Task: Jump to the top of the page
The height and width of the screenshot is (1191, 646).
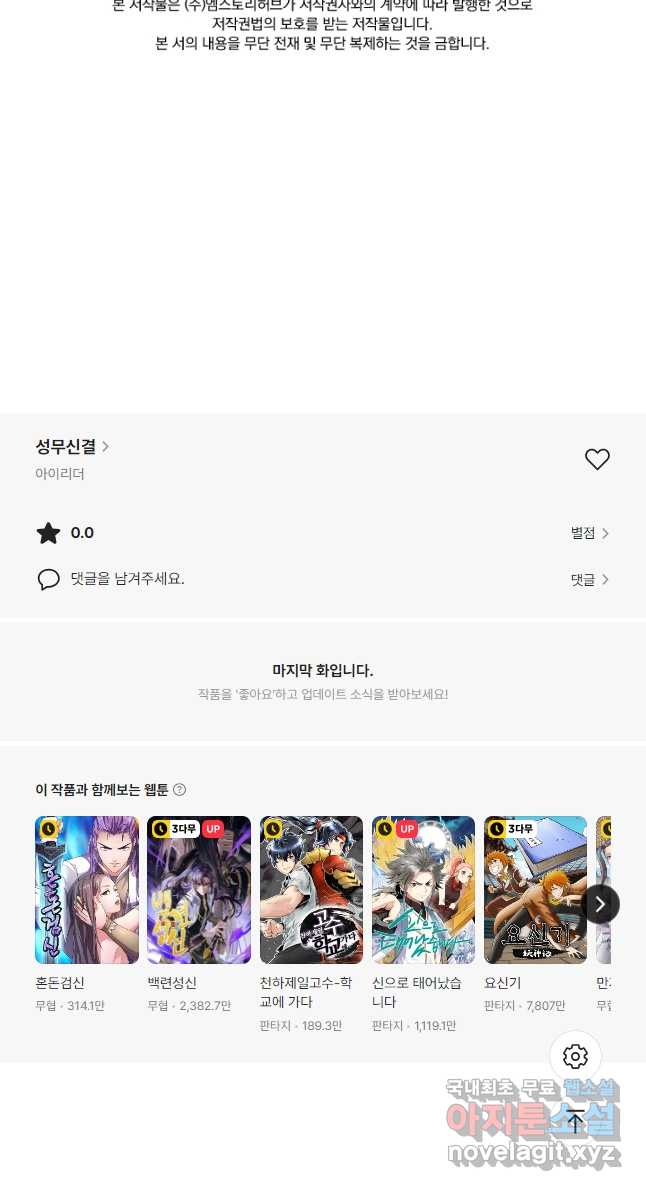Action: (575, 1121)
